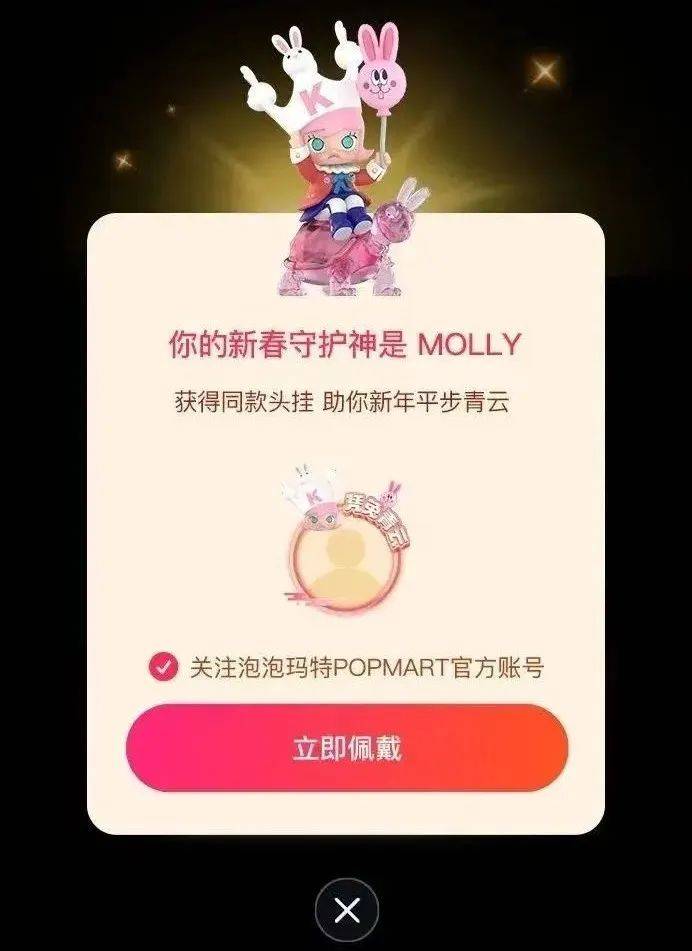Tap the 立即佩戴 button

pos(346,748)
